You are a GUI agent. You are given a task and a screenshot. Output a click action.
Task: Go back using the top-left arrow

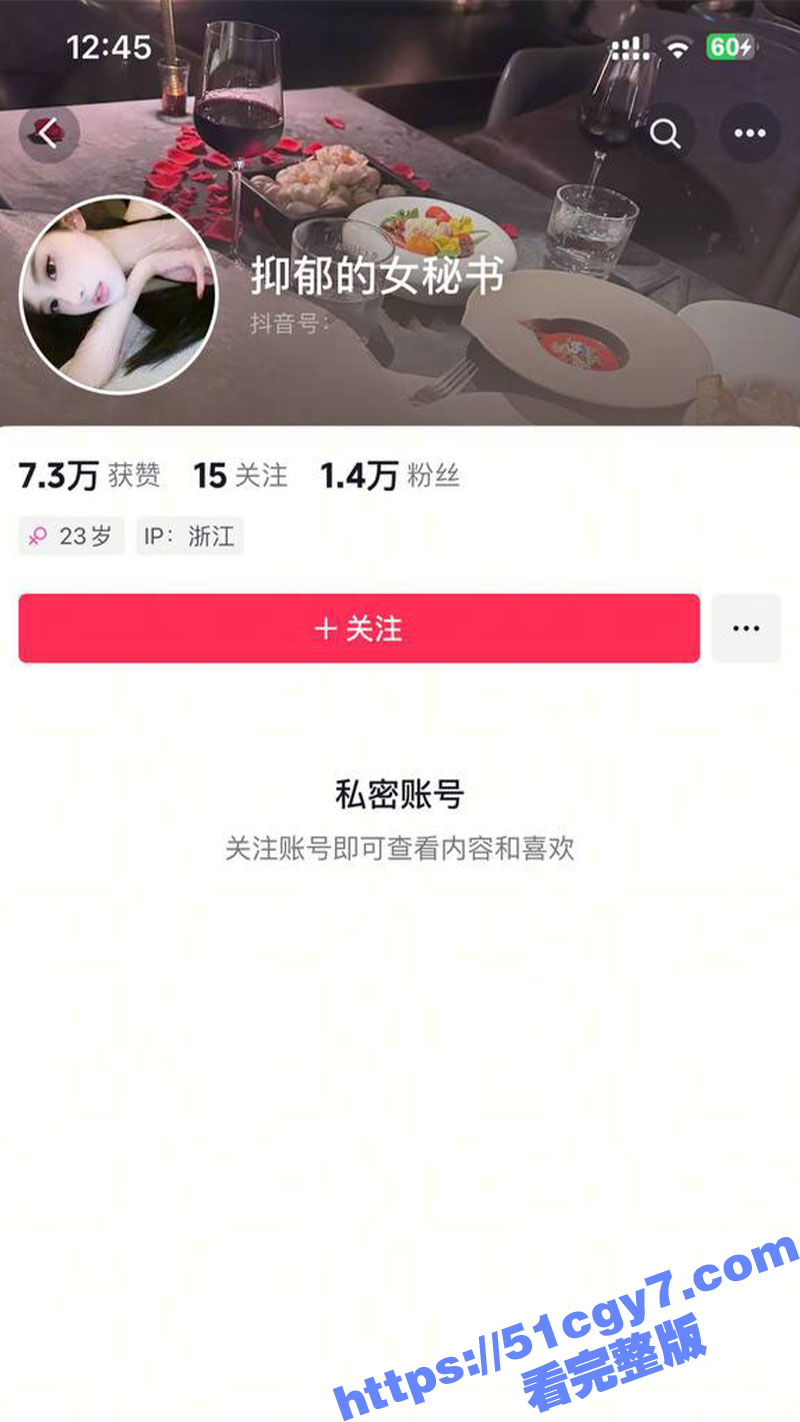(x=48, y=134)
